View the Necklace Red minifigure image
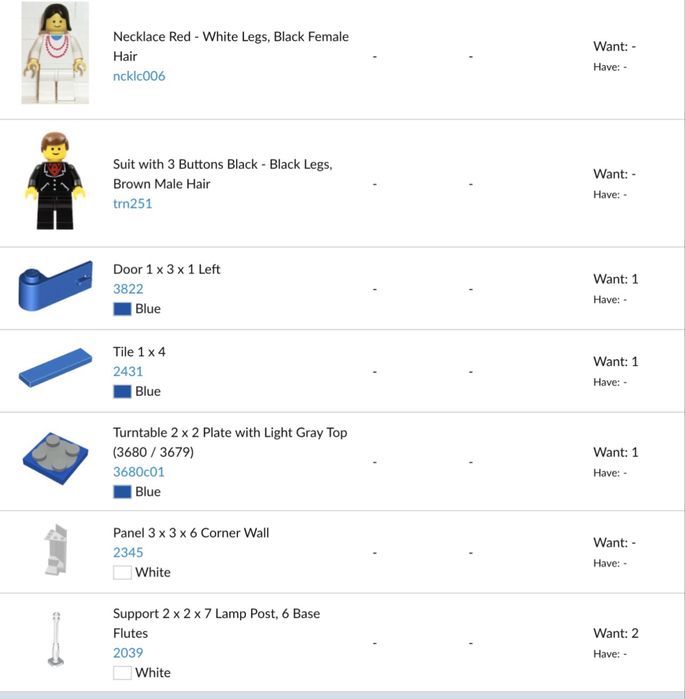 coord(55,53)
